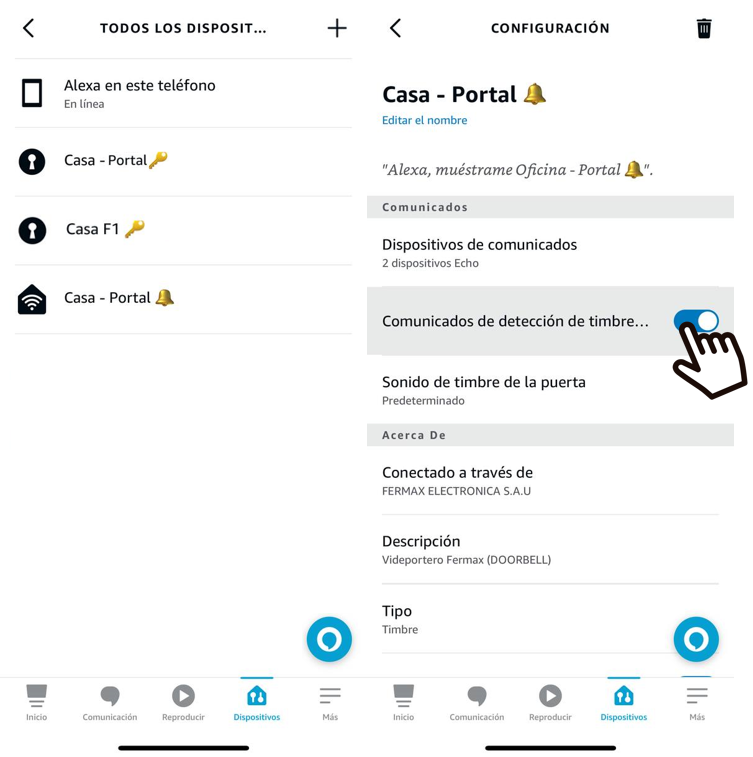This screenshot has height=757, width=753.
Task: Add a new device with the plus icon
Action: coord(337,29)
